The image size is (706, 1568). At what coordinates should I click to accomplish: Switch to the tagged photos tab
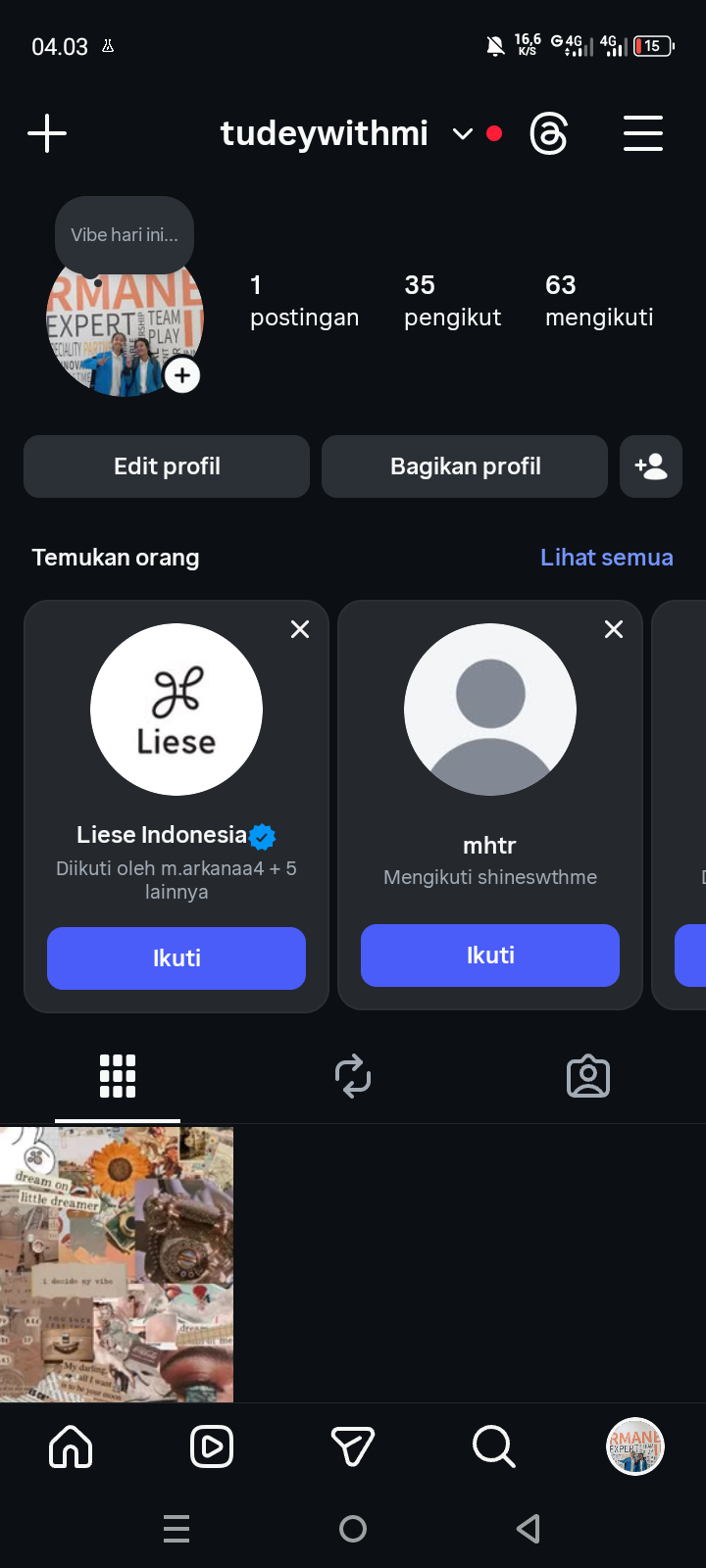tap(588, 1076)
